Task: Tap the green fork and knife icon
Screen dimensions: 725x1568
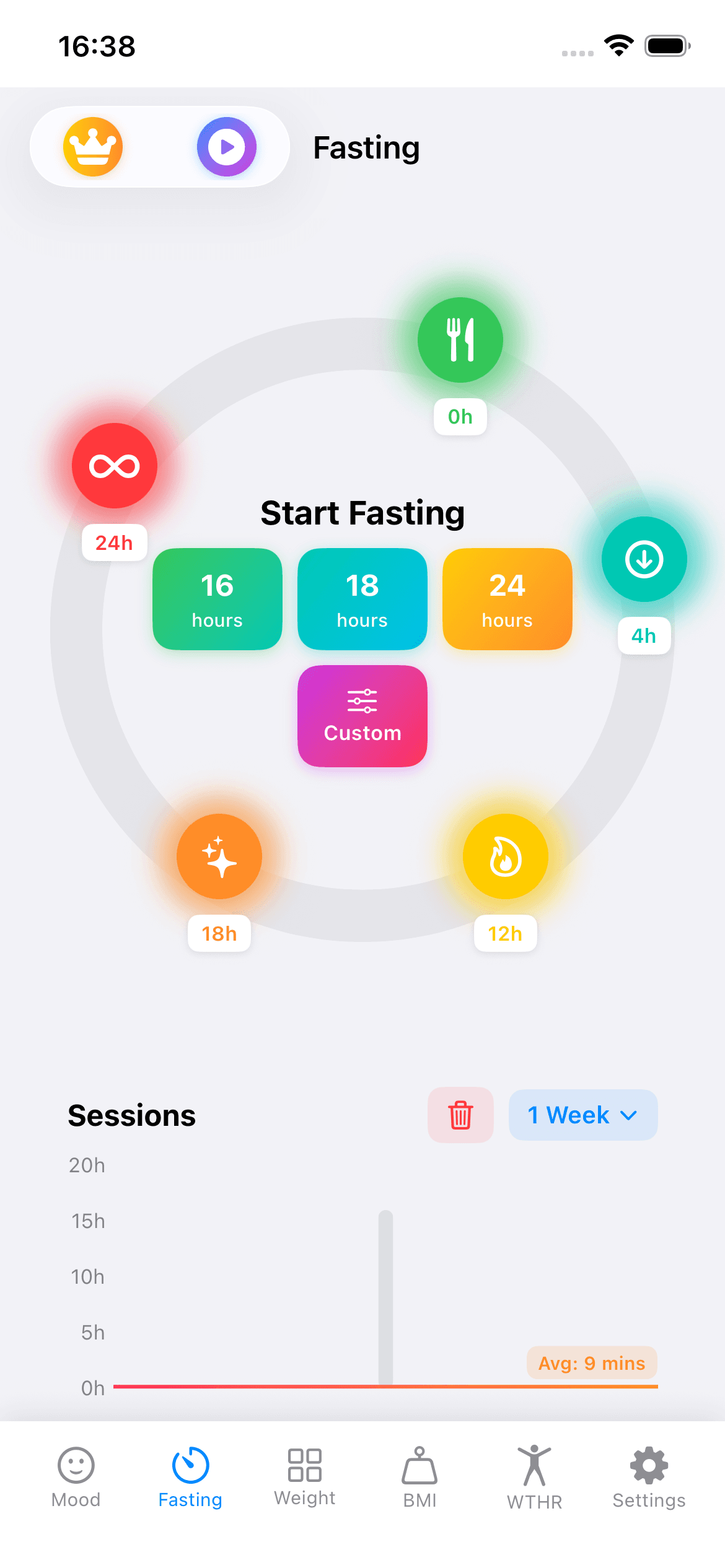Action: pyautogui.click(x=460, y=340)
